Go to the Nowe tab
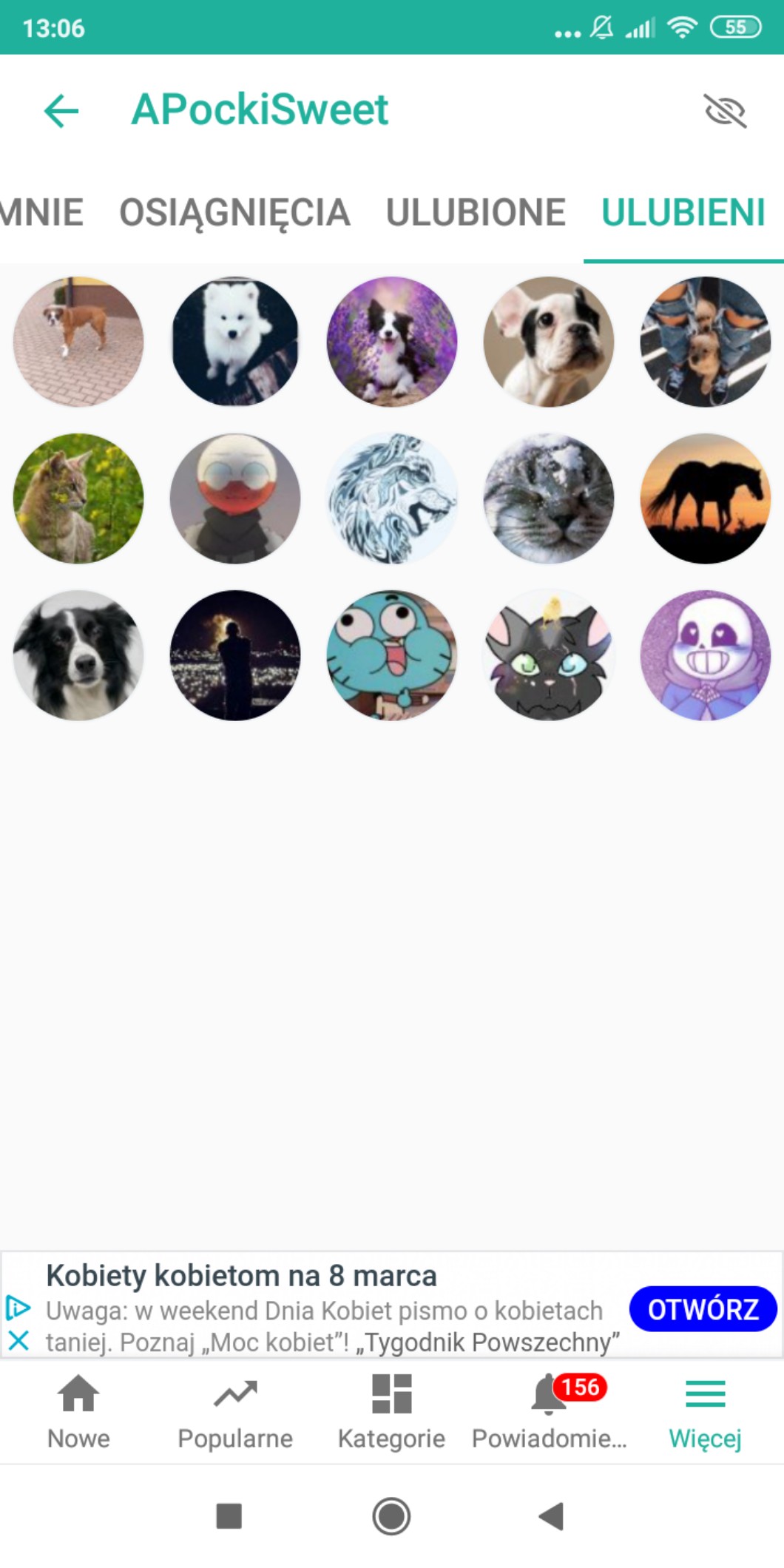Image resolution: width=784 pixels, height=1568 pixels. pos(78,1411)
